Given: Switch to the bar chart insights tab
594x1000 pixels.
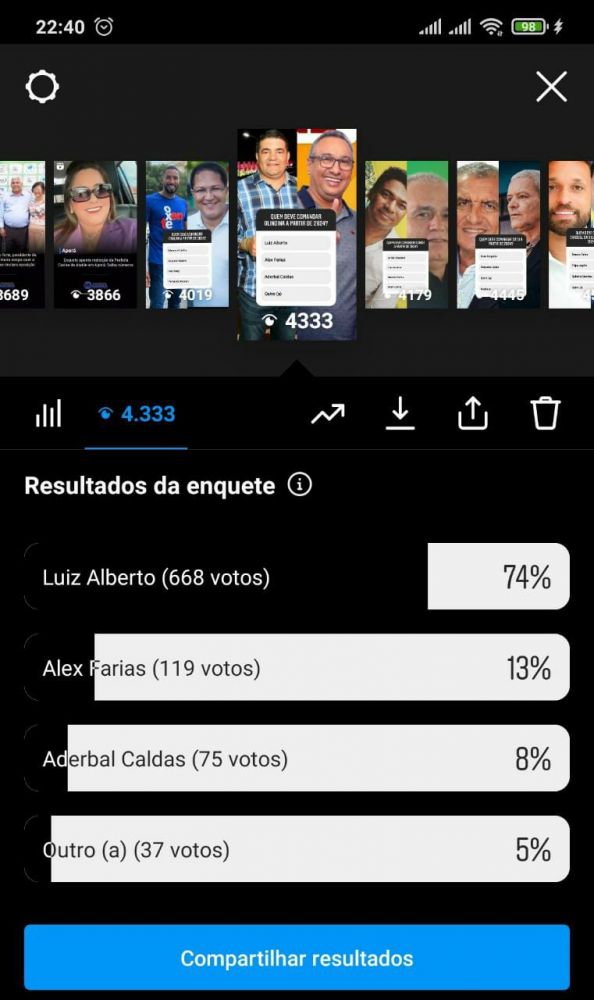Looking at the screenshot, I should tap(48, 413).
